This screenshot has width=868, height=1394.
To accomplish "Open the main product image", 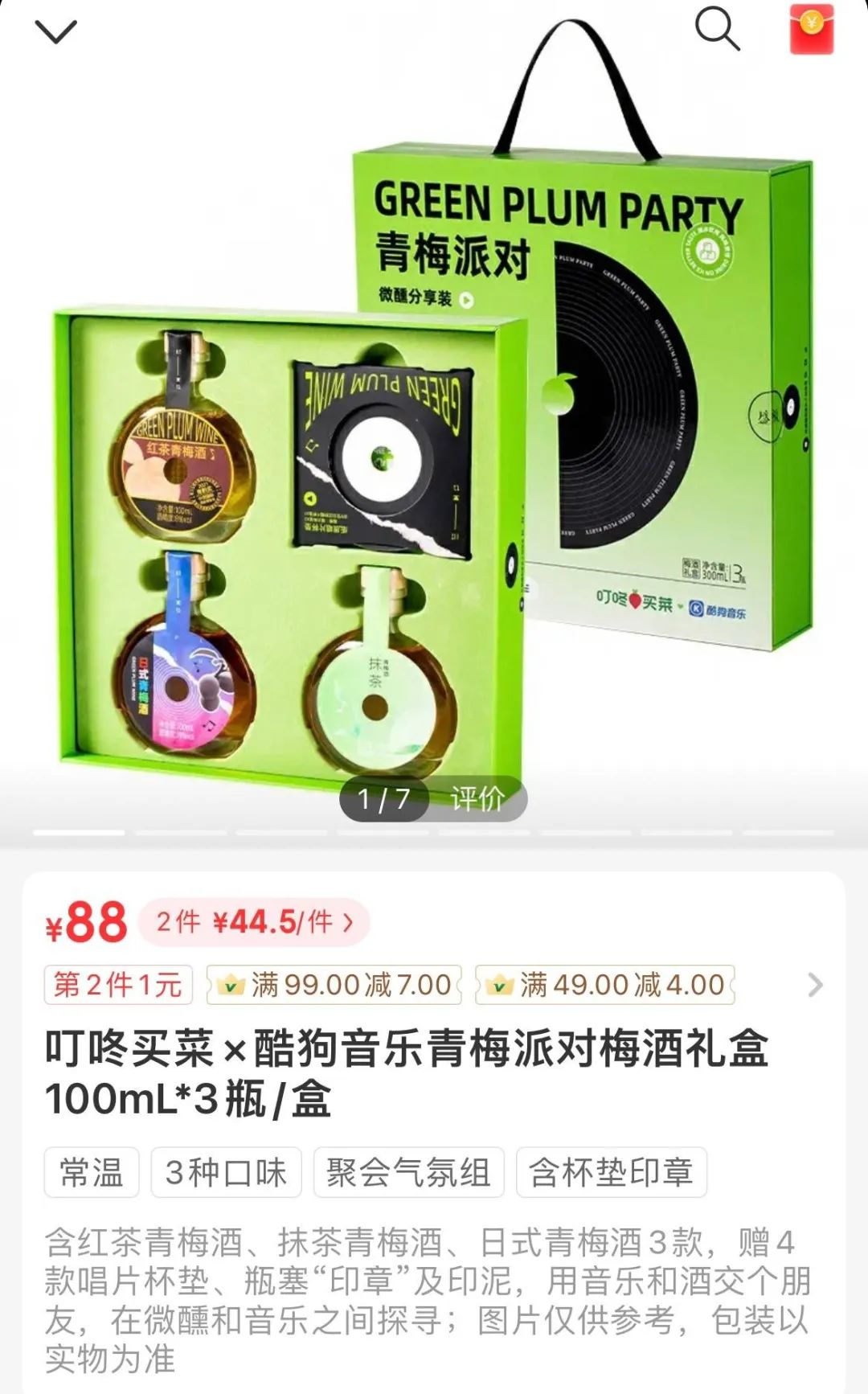I will click(x=434, y=418).
